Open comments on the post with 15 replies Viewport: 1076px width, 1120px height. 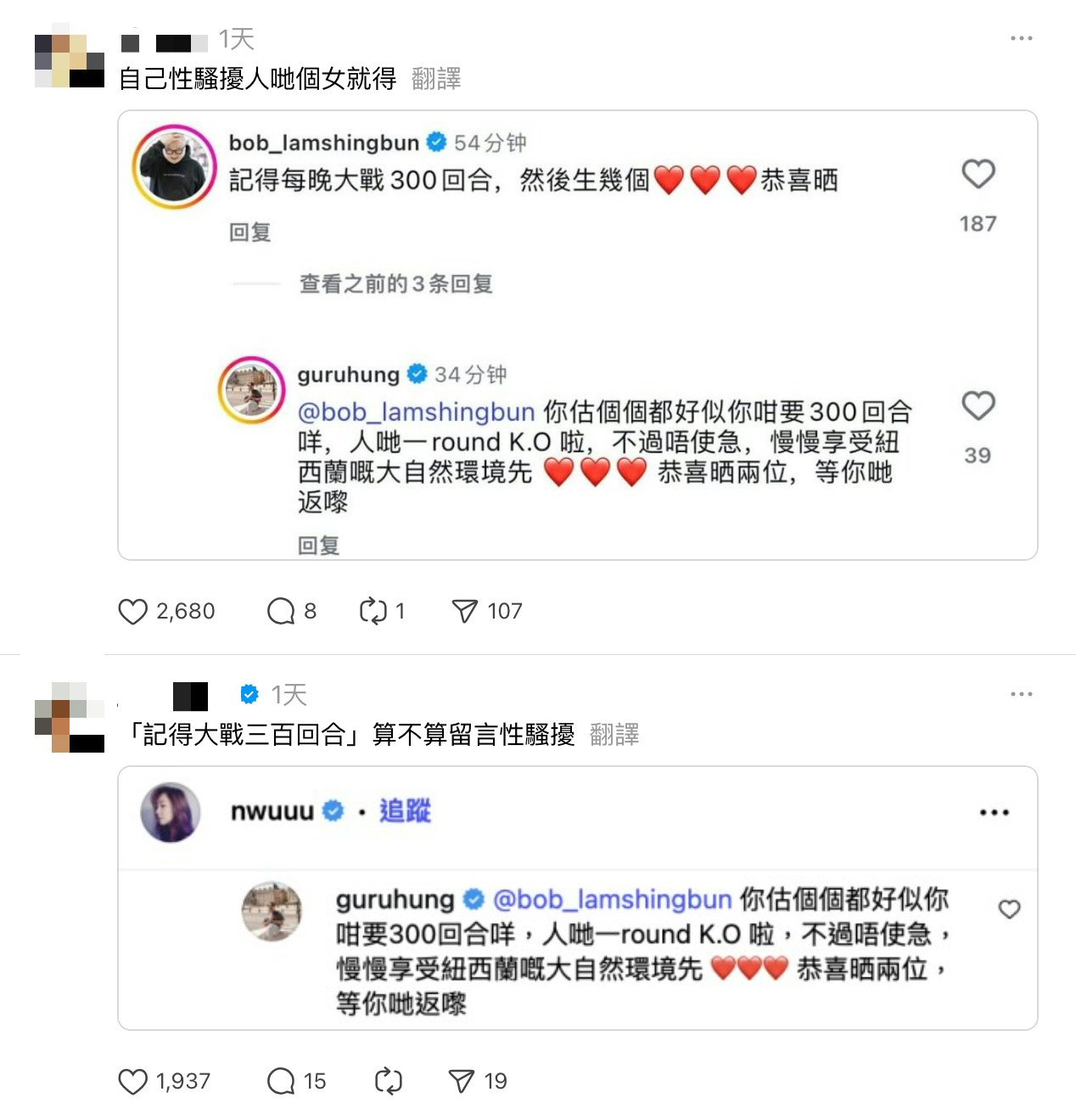coord(281,1081)
